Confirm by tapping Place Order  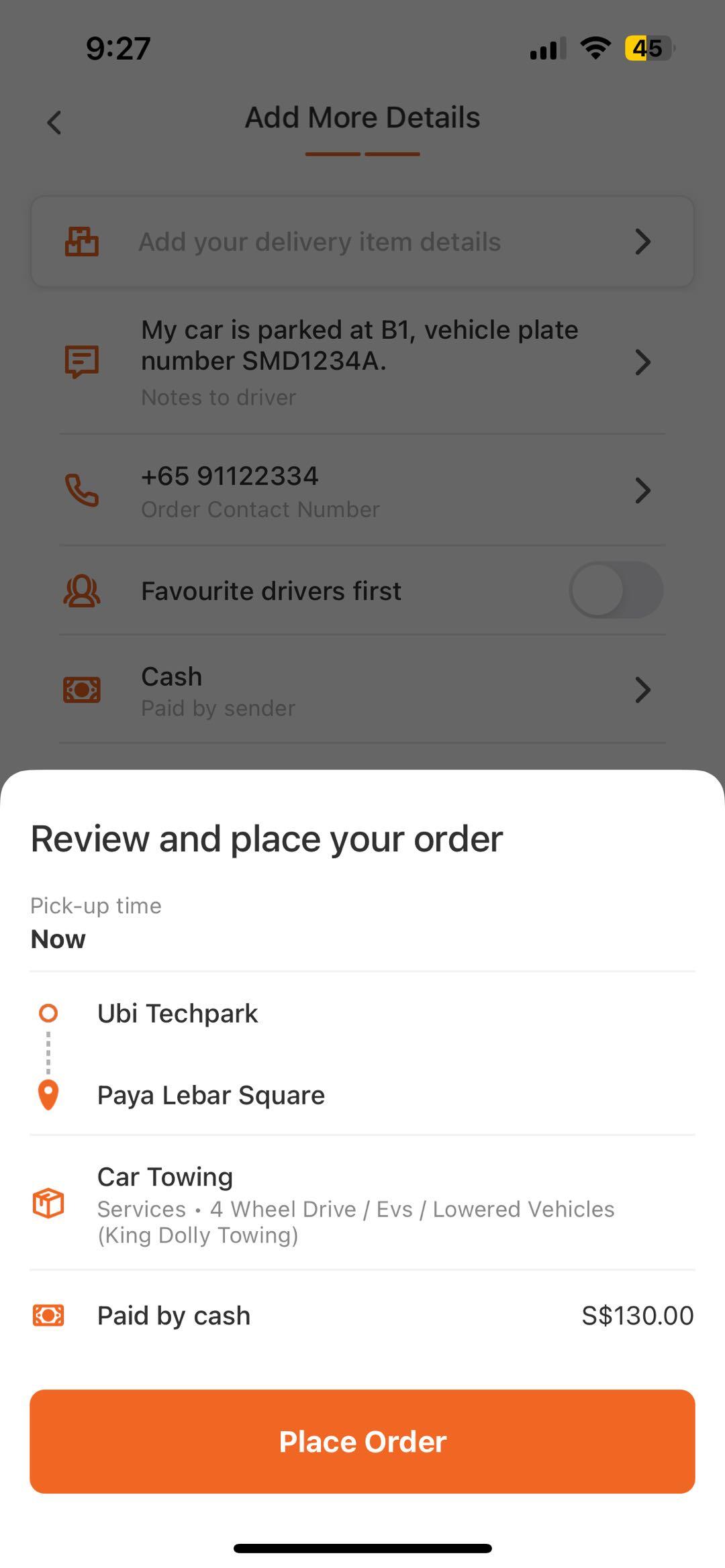(362, 1441)
